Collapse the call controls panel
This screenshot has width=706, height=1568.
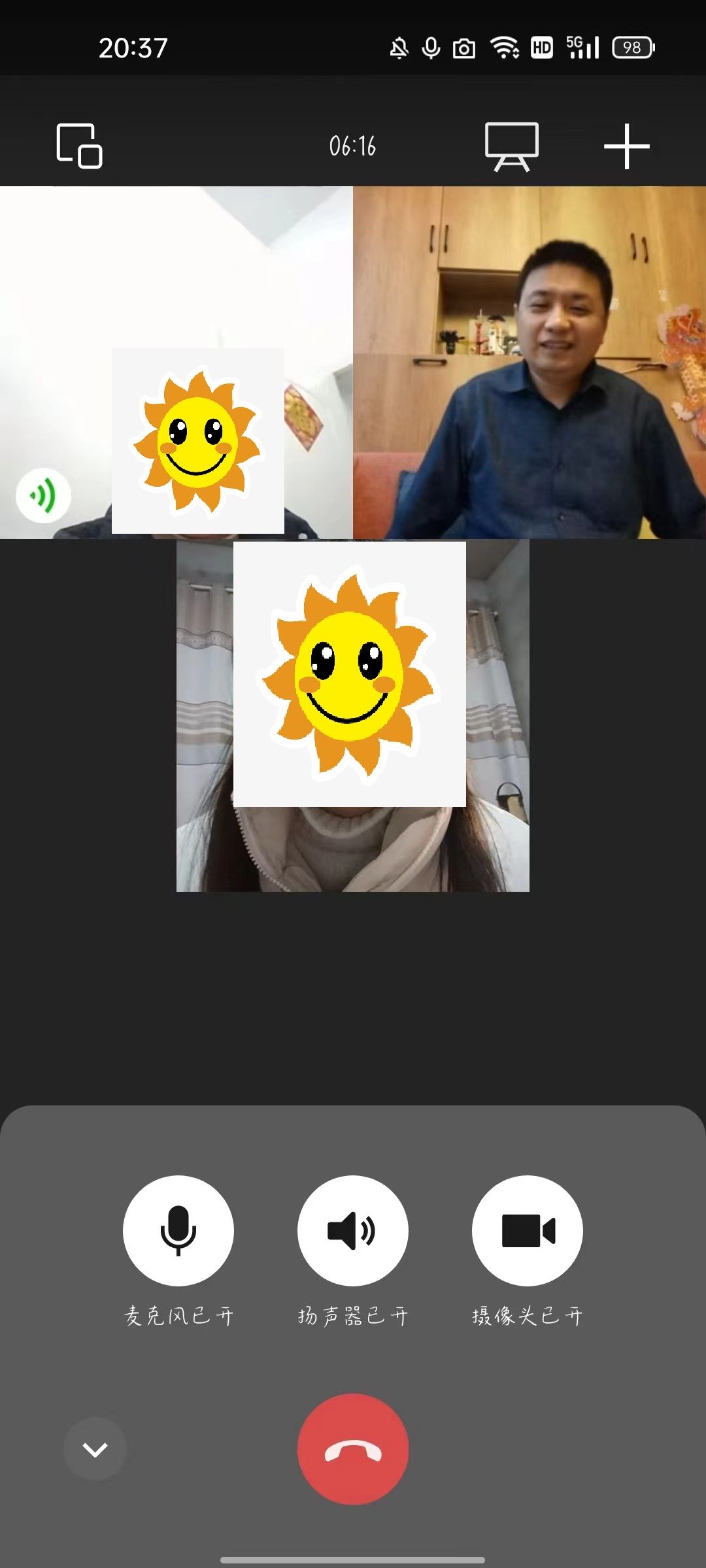pos(95,1449)
